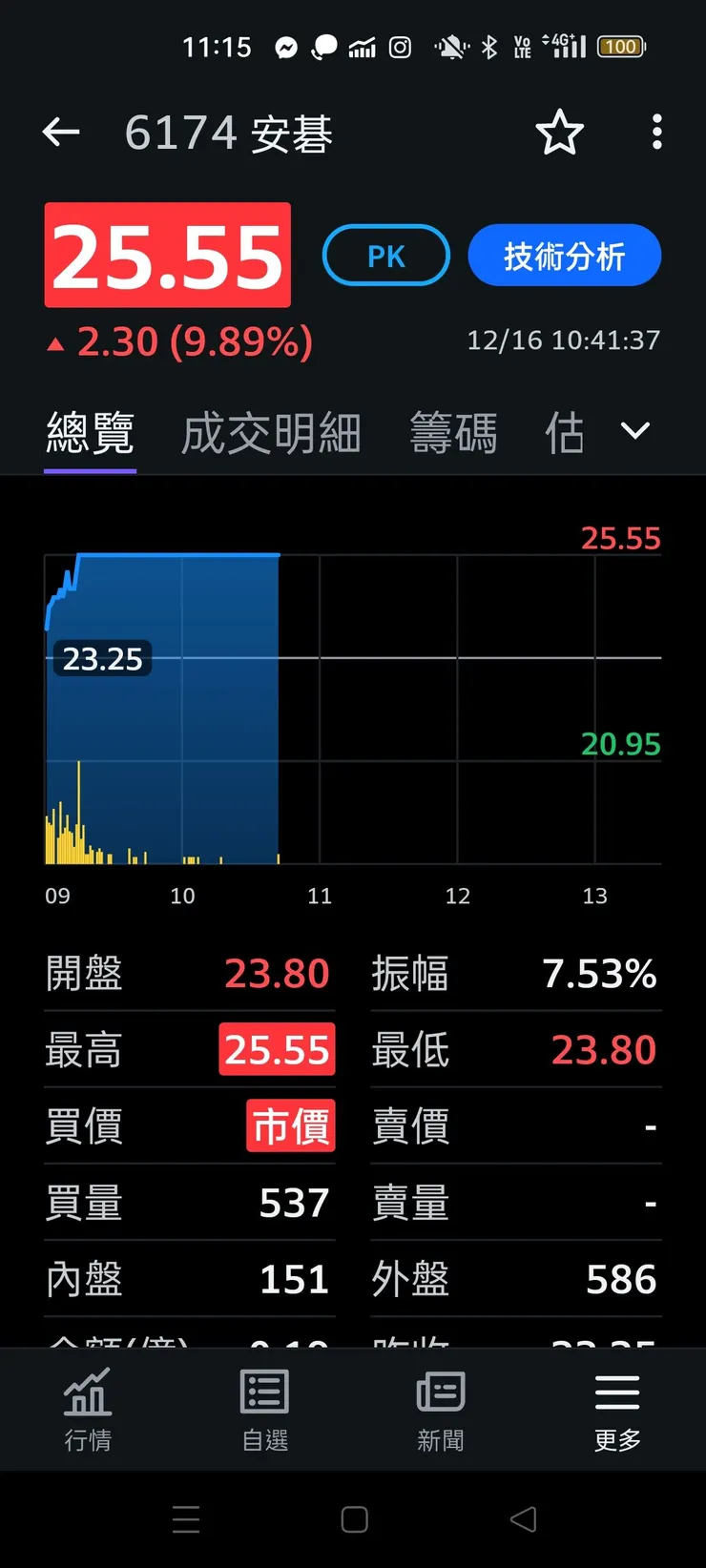The image size is (706, 1568).
Task: Tap the back arrow to exit stock page
Action: click(x=61, y=133)
